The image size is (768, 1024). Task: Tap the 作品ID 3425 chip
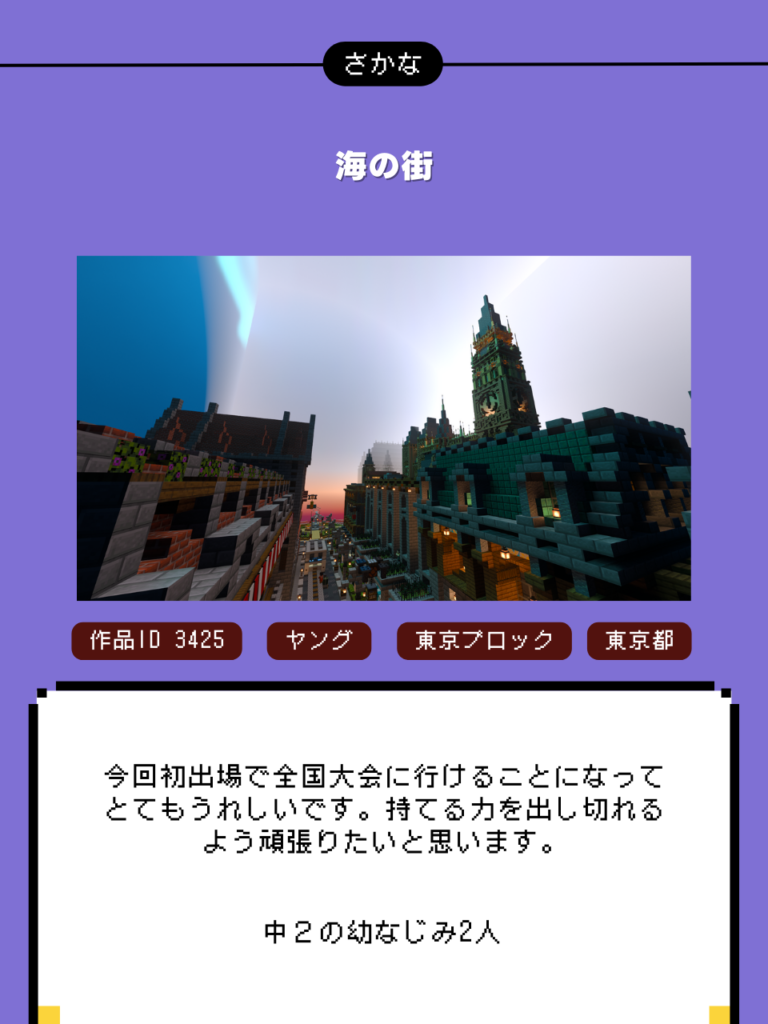click(157, 641)
